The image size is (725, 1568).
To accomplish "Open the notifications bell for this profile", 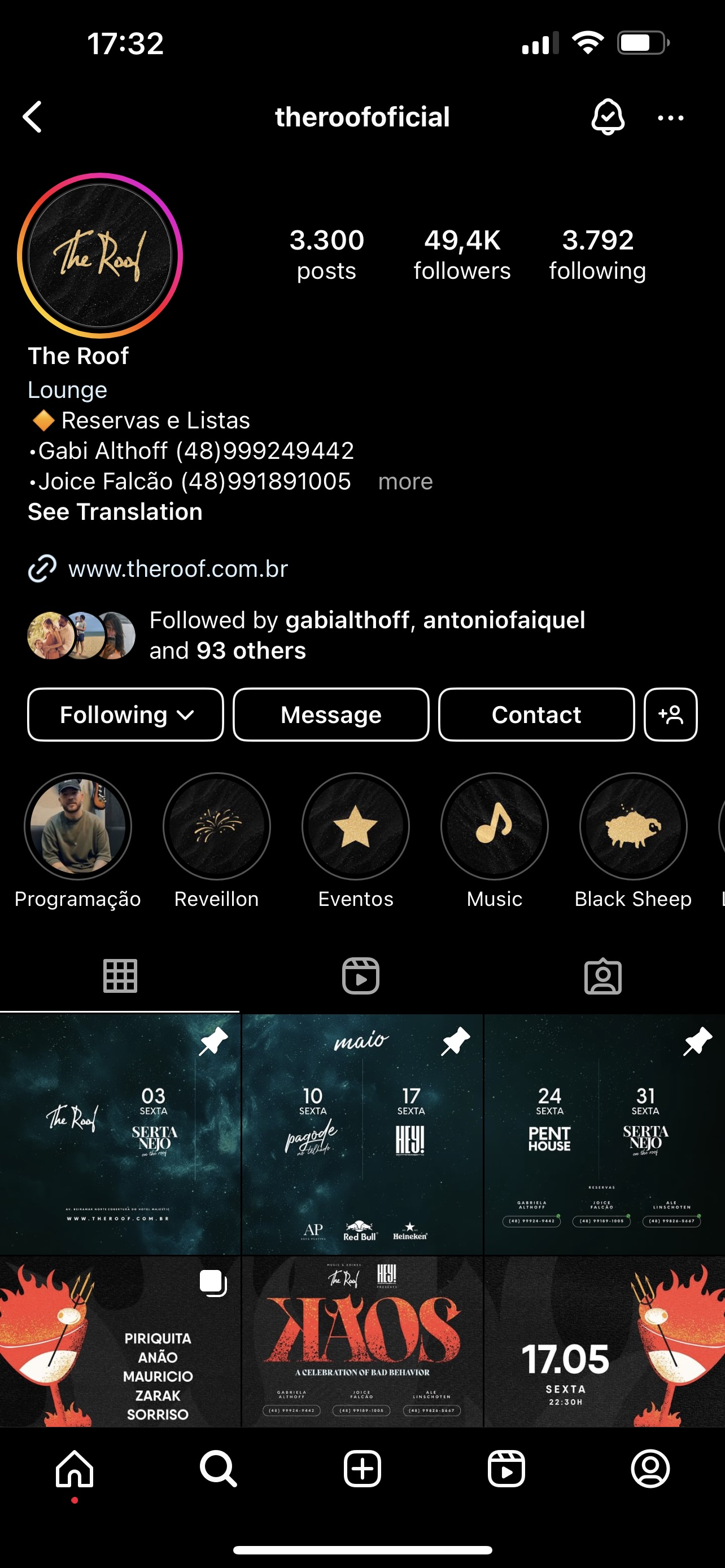I will click(x=608, y=117).
